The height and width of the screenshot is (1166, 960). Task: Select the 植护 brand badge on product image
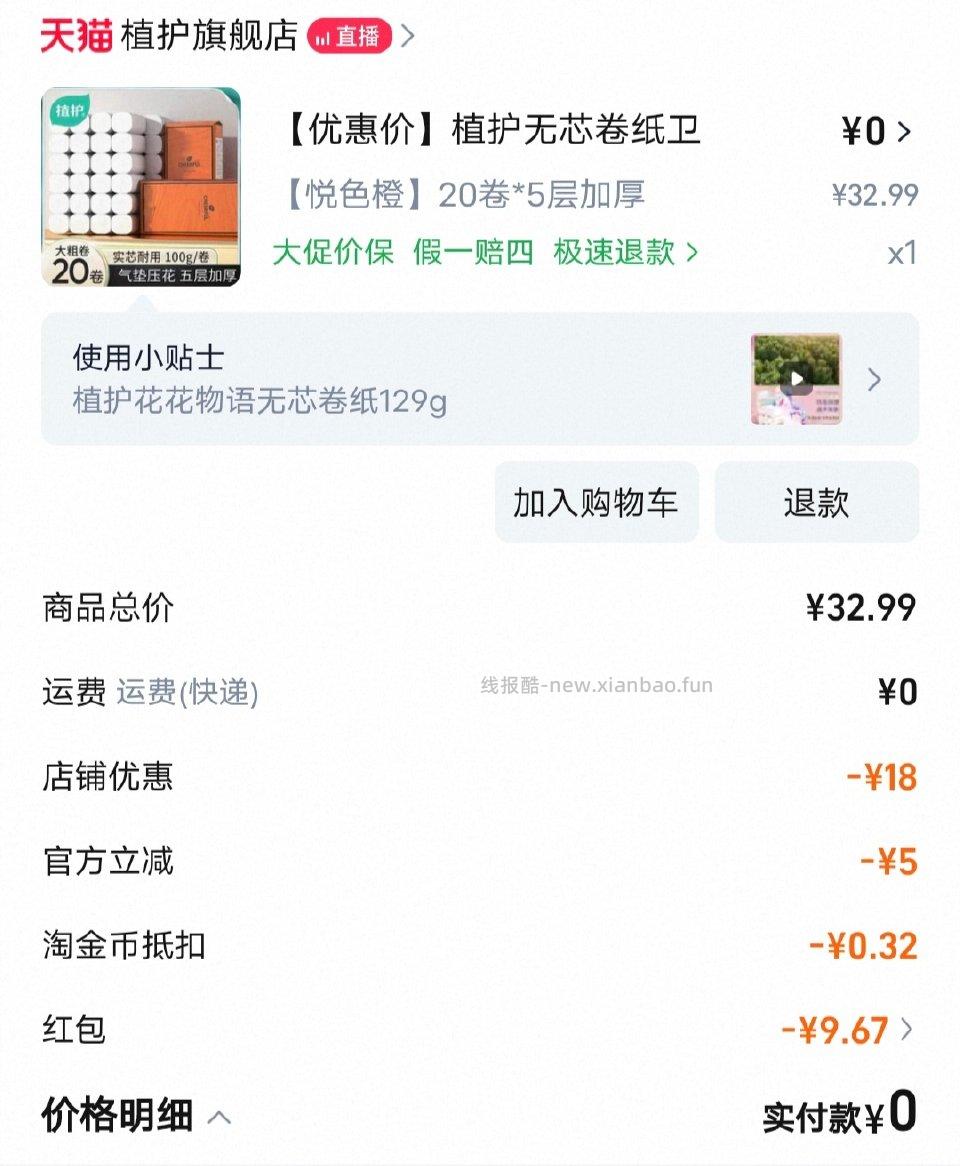(x=70, y=112)
